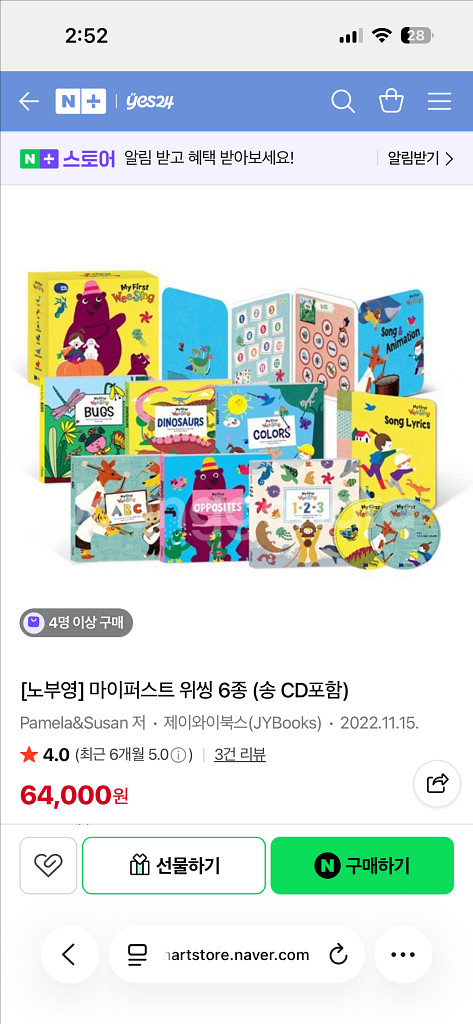Tap the 구매하기 purchase button
This screenshot has height=1024, width=473.
coord(362,865)
